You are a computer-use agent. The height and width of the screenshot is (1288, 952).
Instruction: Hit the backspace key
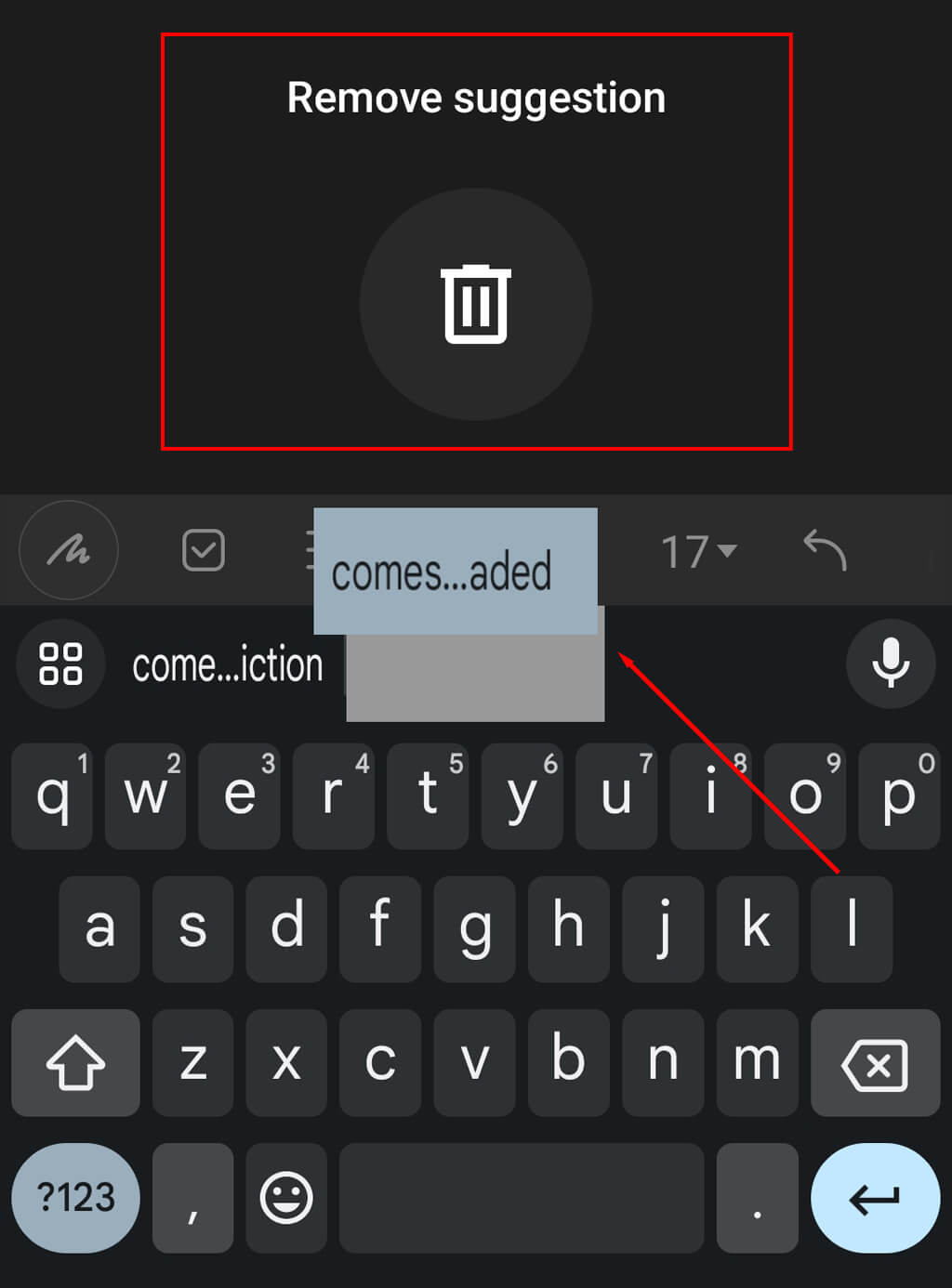point(874,1062)
